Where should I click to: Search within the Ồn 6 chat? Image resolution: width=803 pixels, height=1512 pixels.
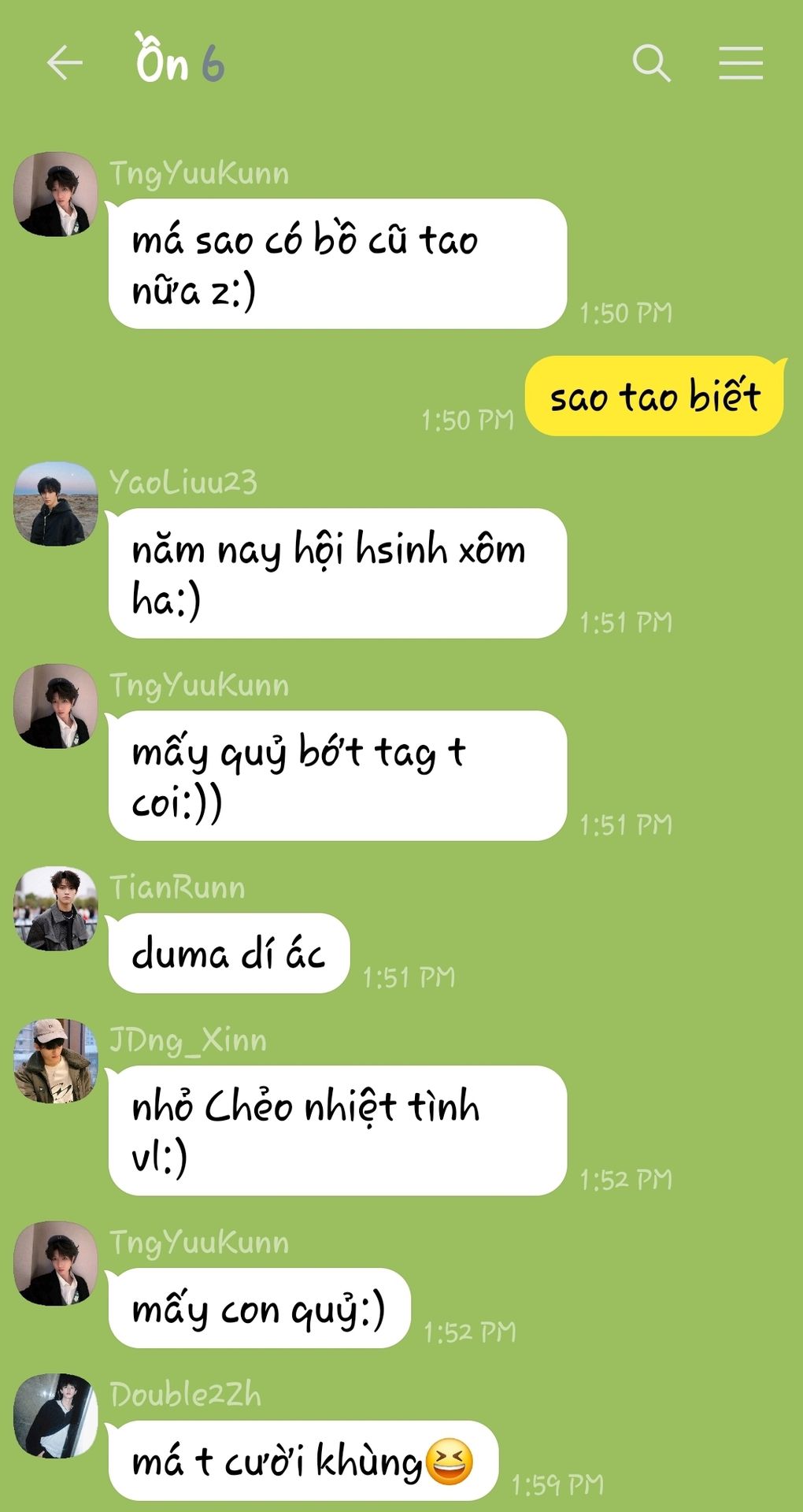651,63
